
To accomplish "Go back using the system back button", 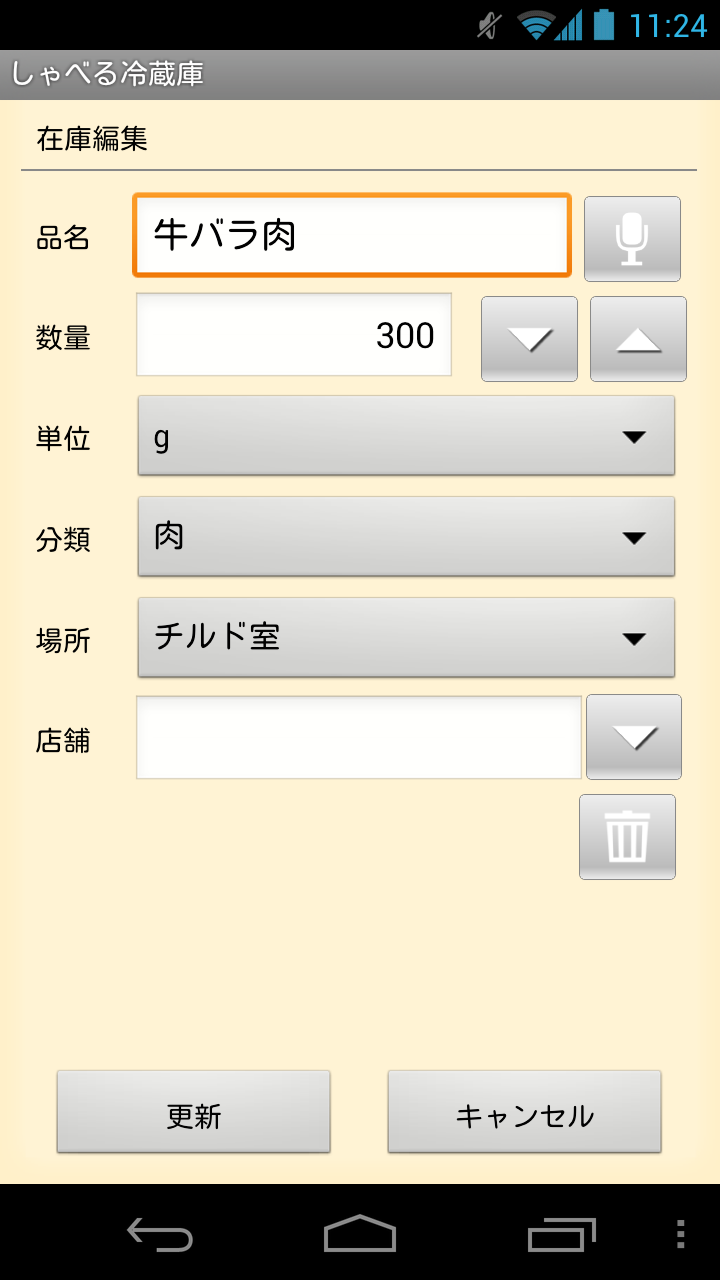I will tap(160, 1234).
